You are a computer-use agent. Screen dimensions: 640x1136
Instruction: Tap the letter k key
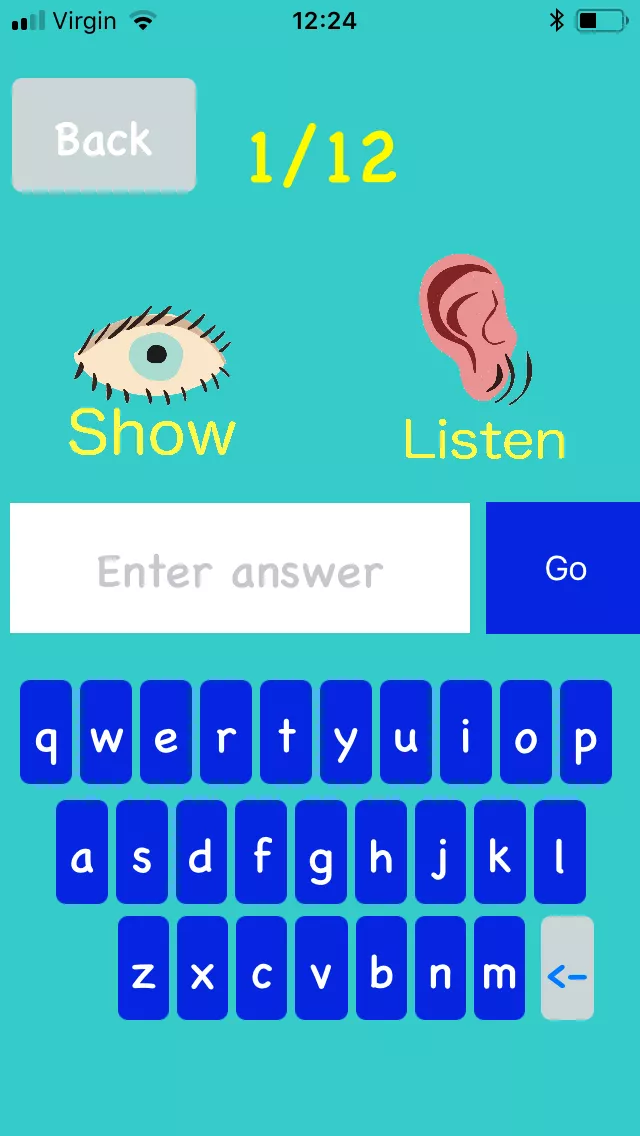500,852
